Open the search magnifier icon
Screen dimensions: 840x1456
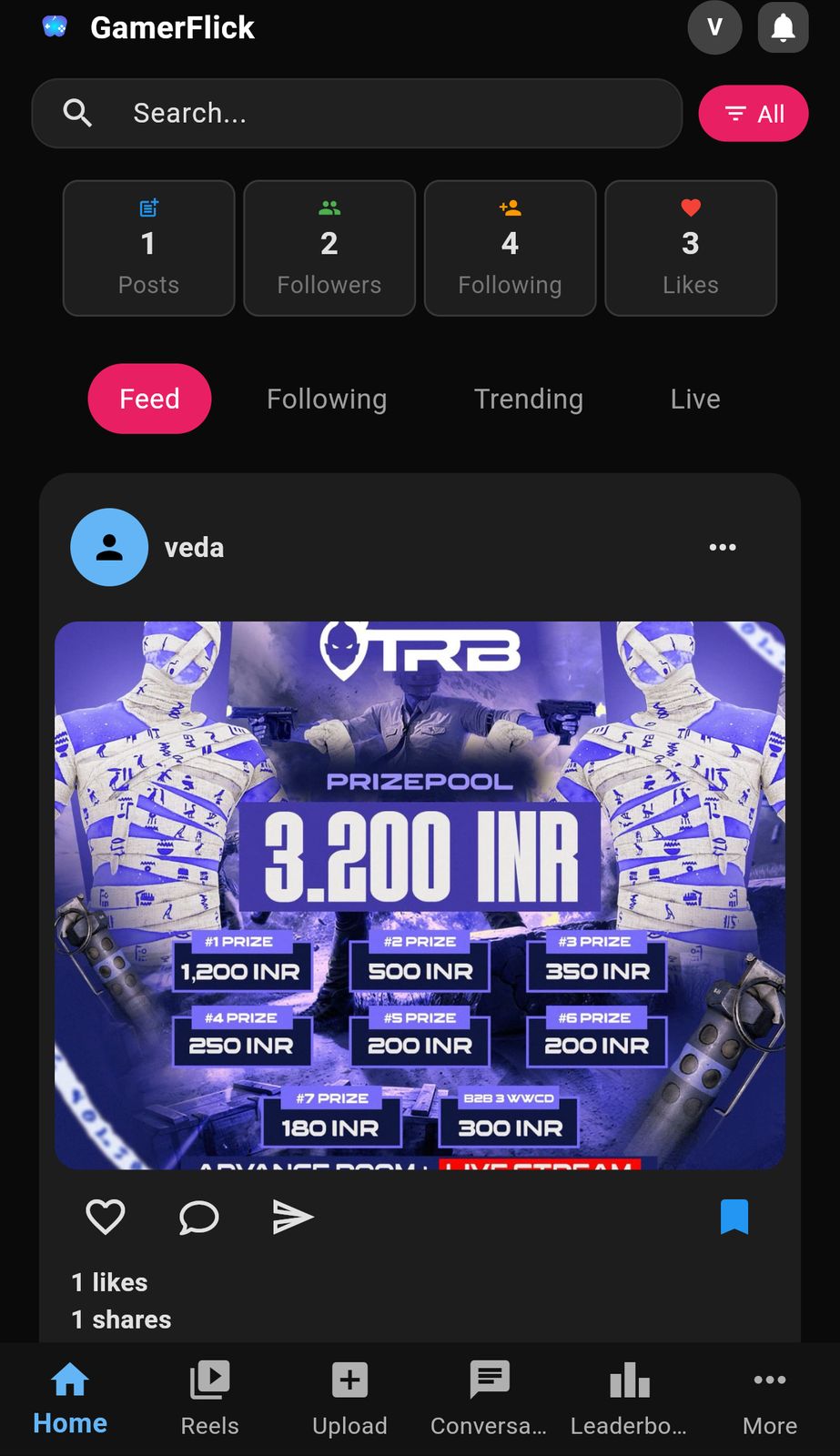(77, 113)
